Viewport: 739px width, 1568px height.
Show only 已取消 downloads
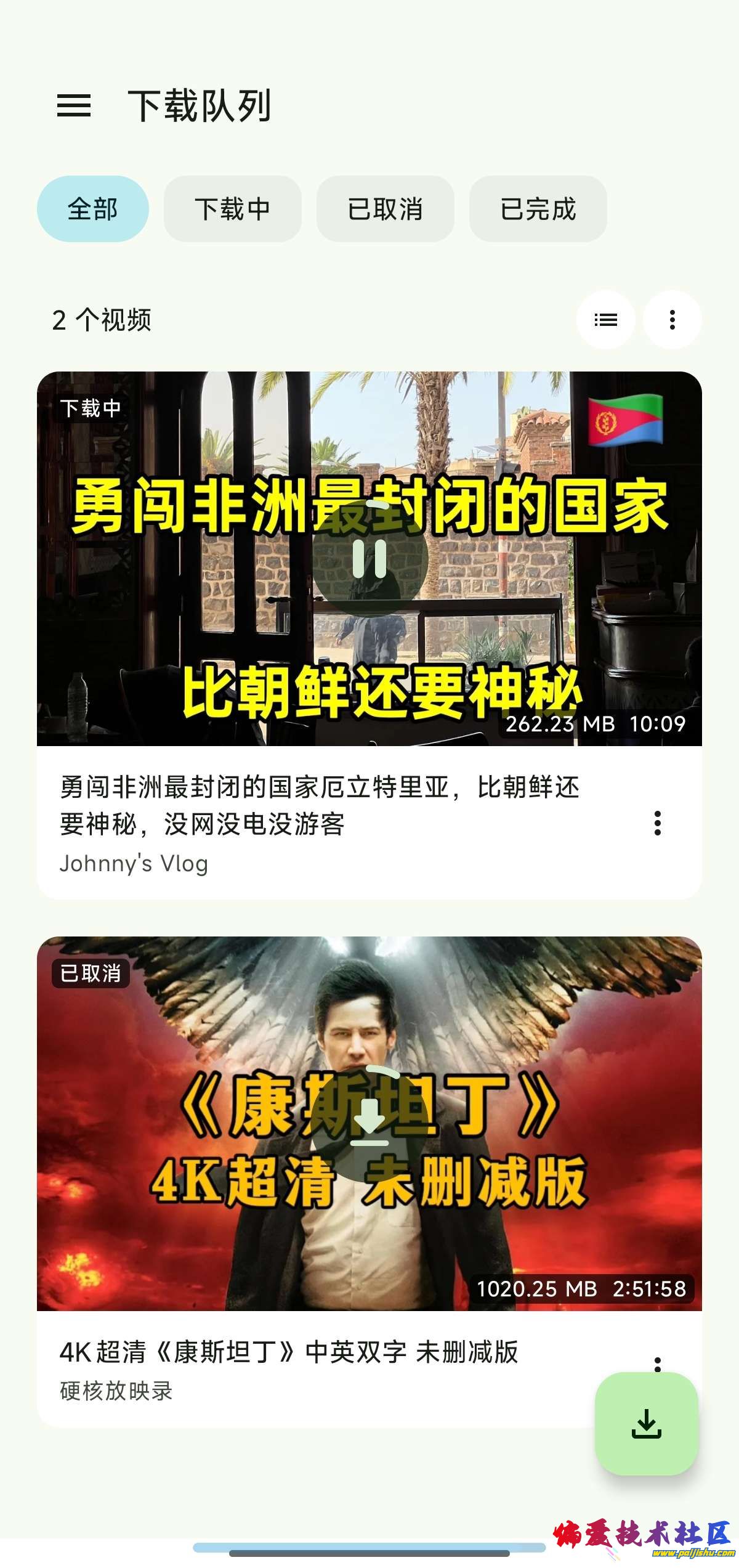click(385, 209)
